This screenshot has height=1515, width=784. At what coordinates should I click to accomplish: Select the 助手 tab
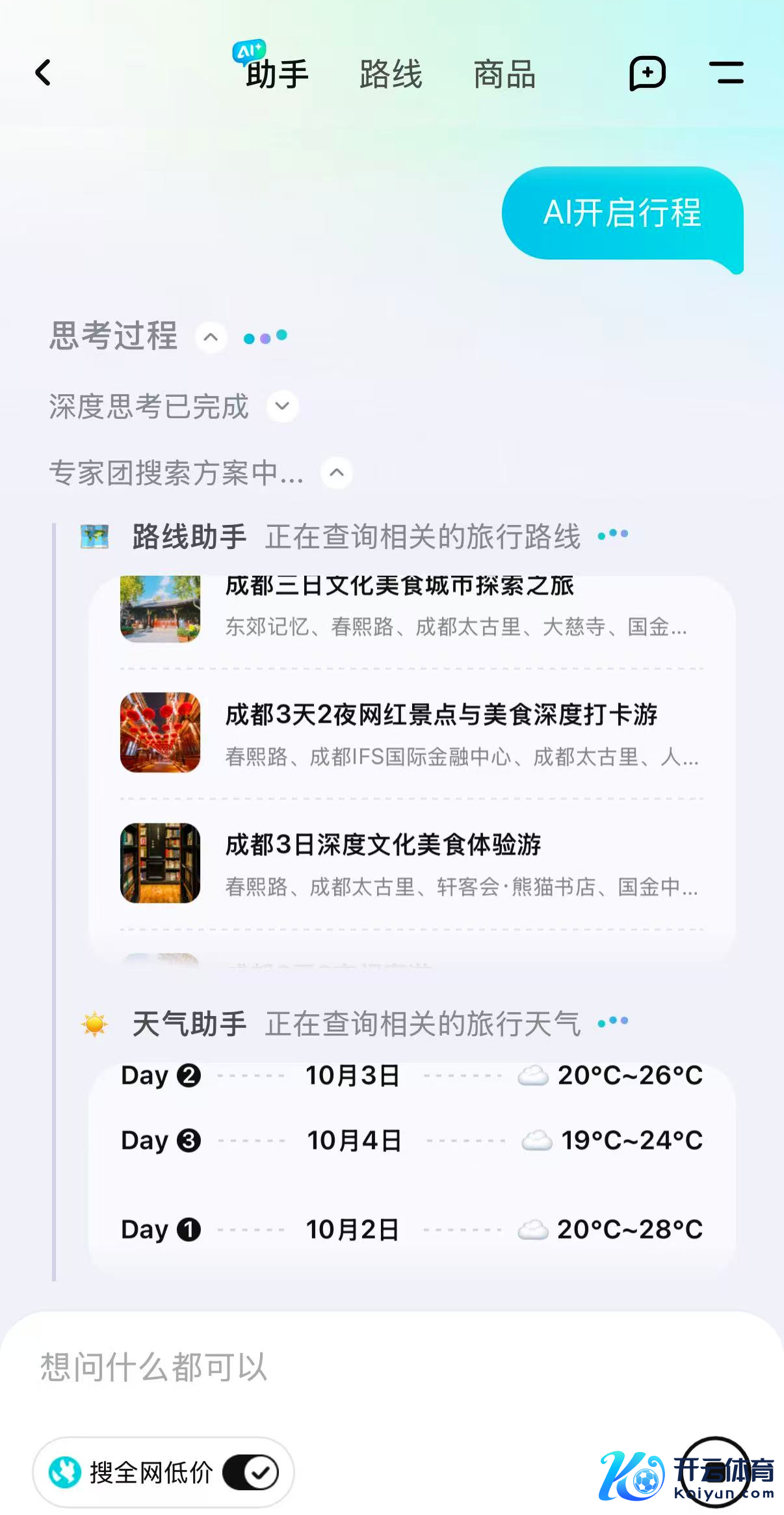click(x=276, y=73)
